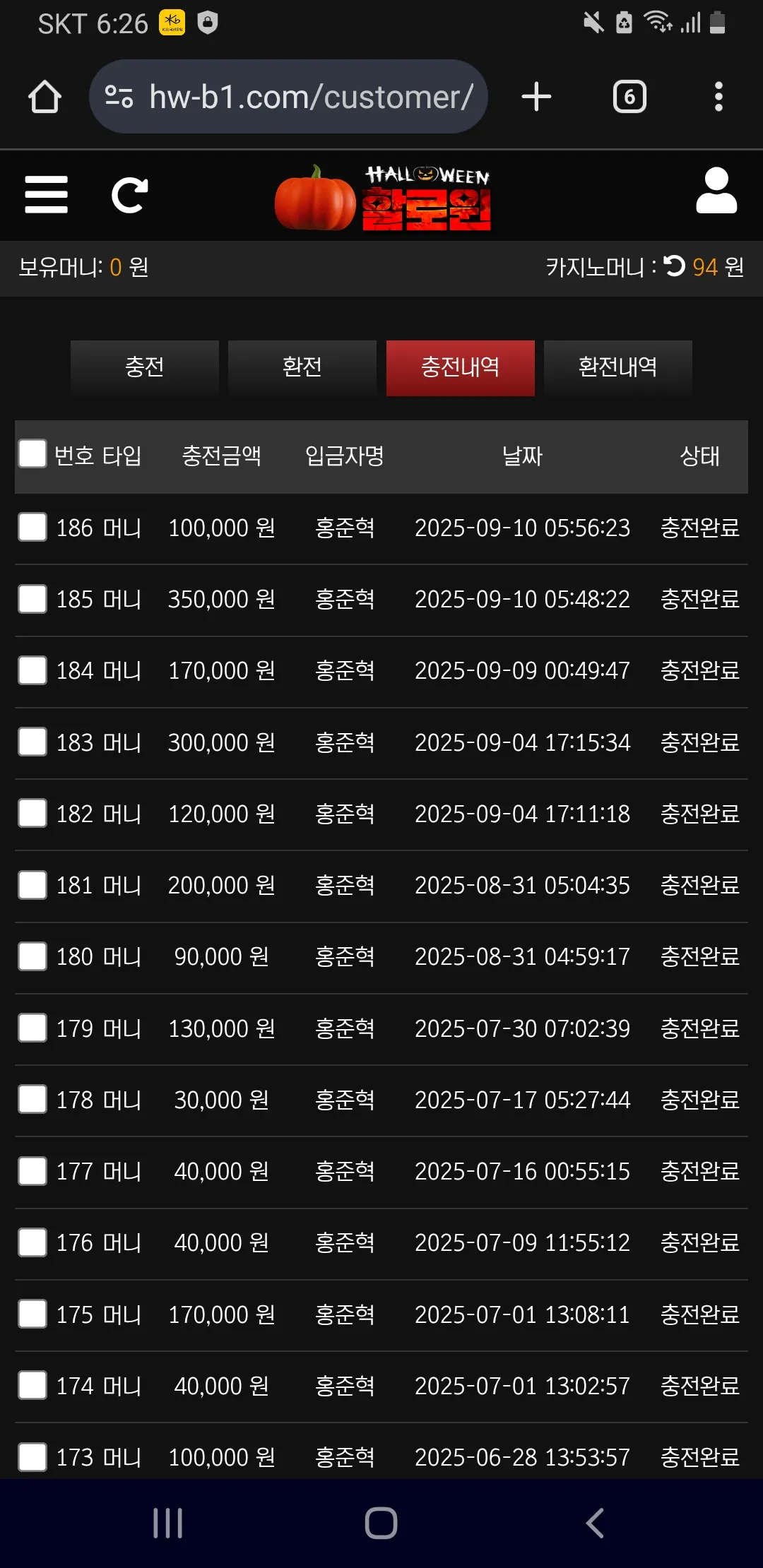Select the checkbox for entry 174

32,1385
